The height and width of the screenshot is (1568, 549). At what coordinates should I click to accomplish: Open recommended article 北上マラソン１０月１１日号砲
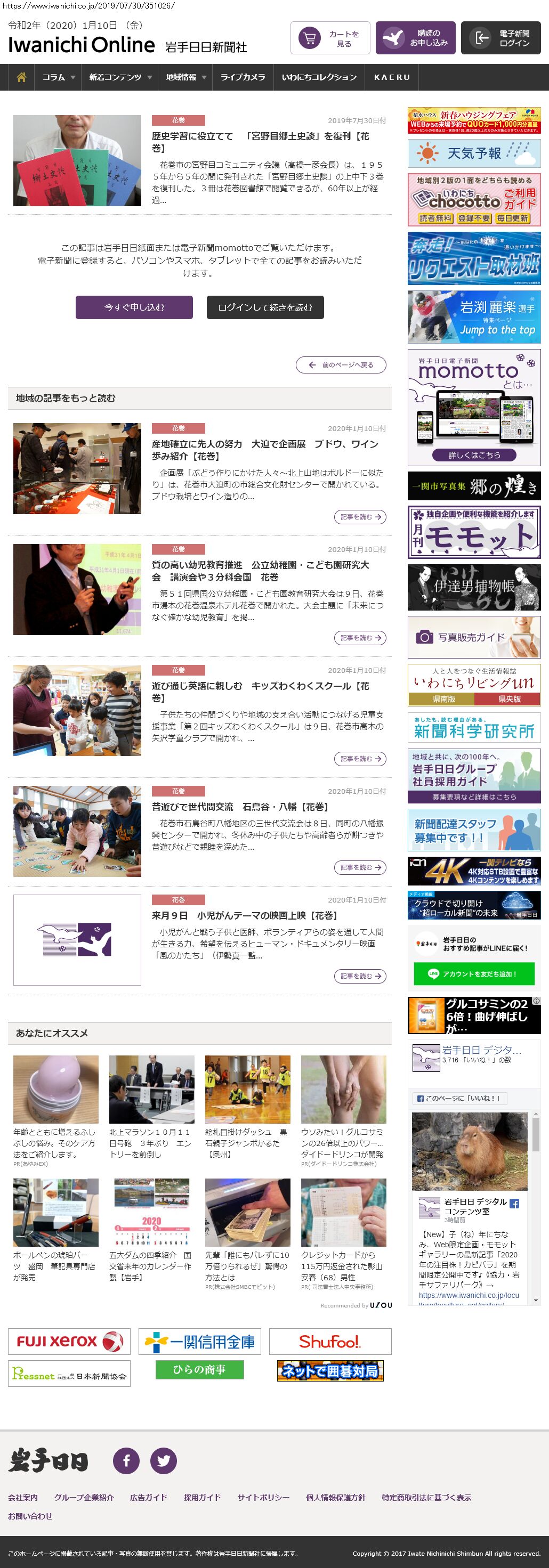[x=151, y=1142]
